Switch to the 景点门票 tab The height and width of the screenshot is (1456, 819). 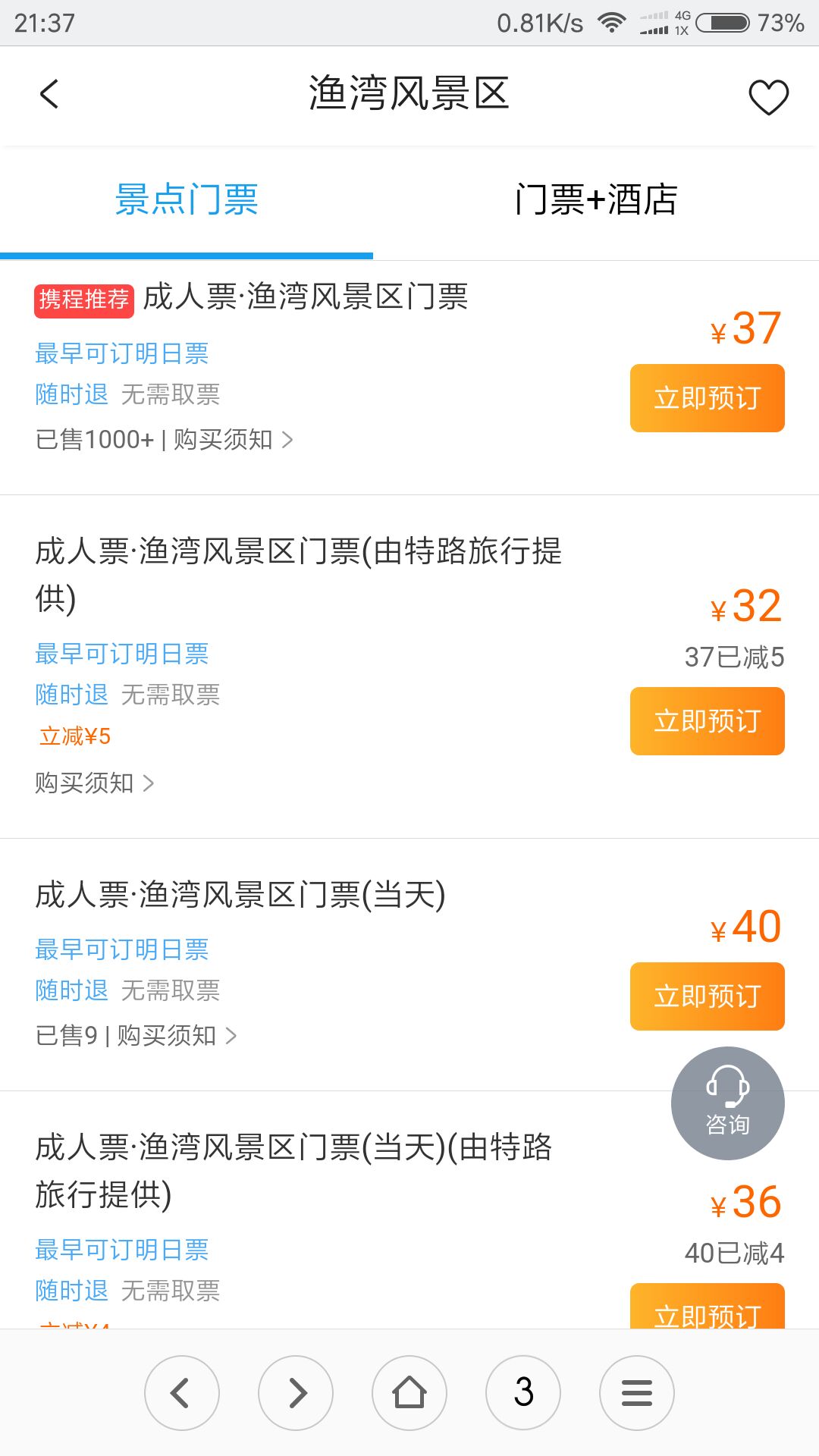tap(187, 200)
